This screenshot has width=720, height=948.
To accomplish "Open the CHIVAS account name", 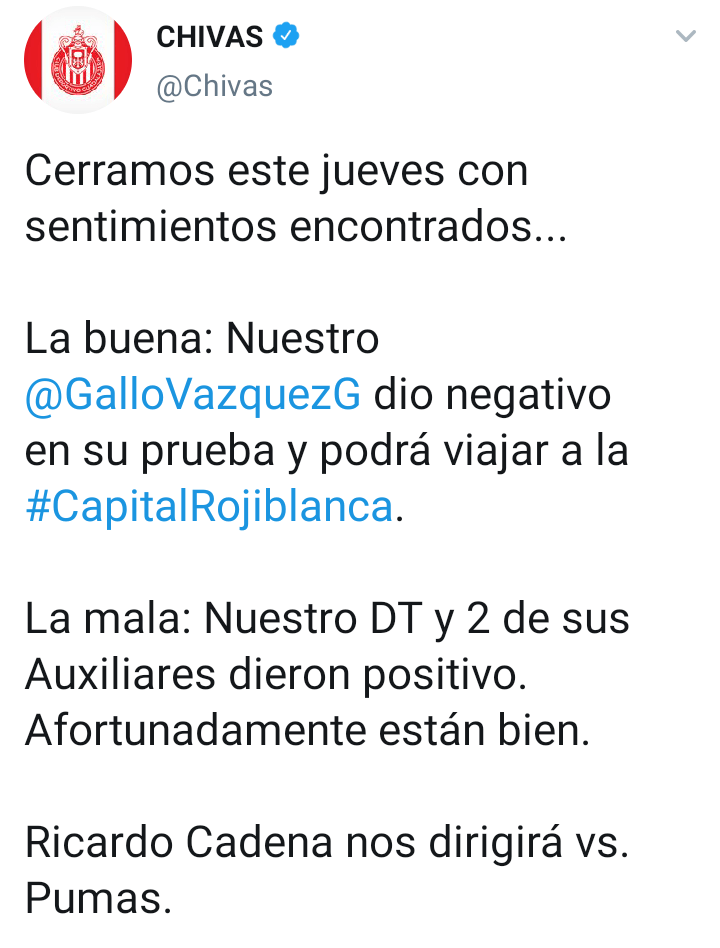I will [x=210, y=37].
